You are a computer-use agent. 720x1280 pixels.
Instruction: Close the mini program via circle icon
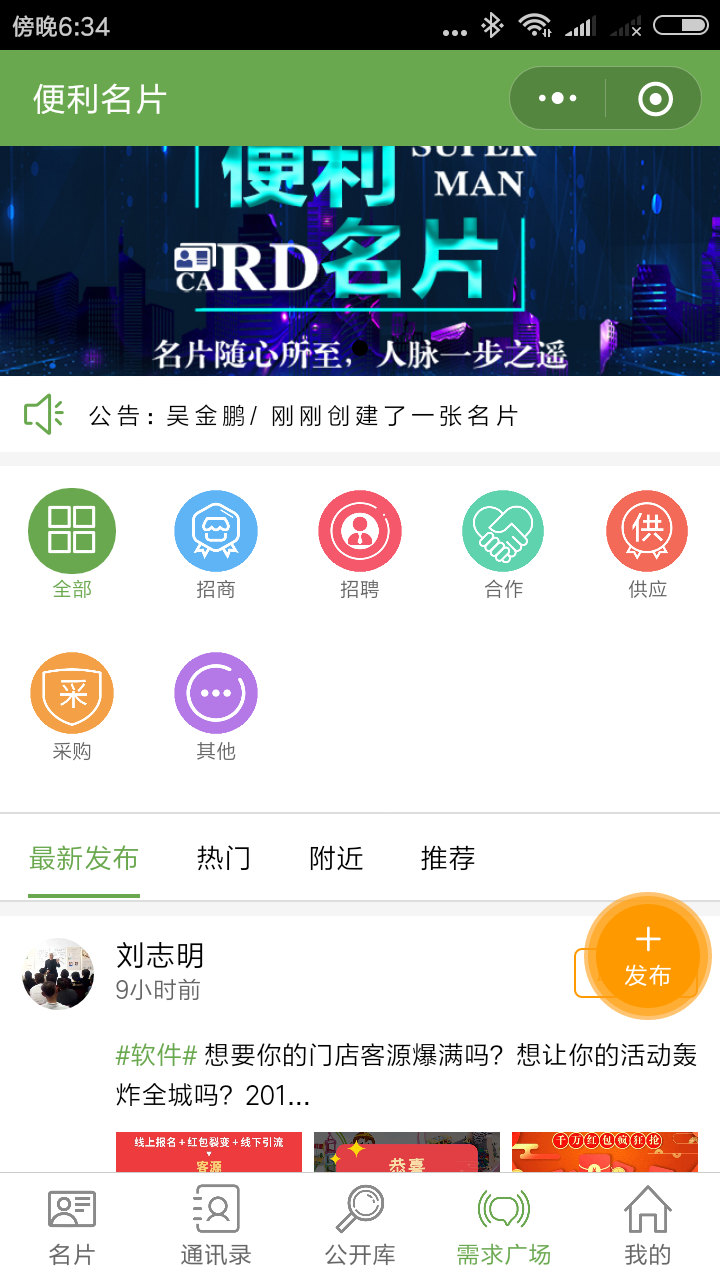pyautogui.click(x=655, y=98)
